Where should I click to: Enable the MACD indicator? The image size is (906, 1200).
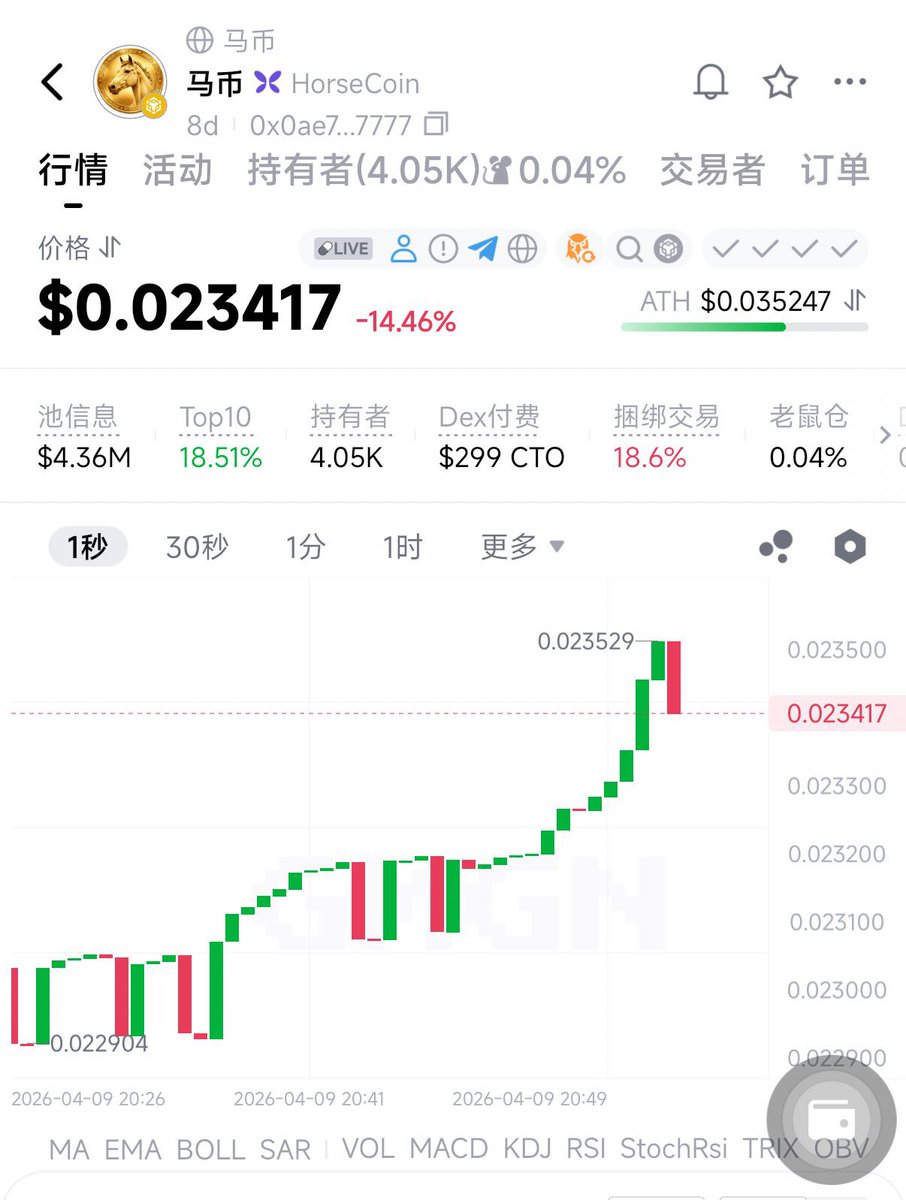[x=448, y=1149]
